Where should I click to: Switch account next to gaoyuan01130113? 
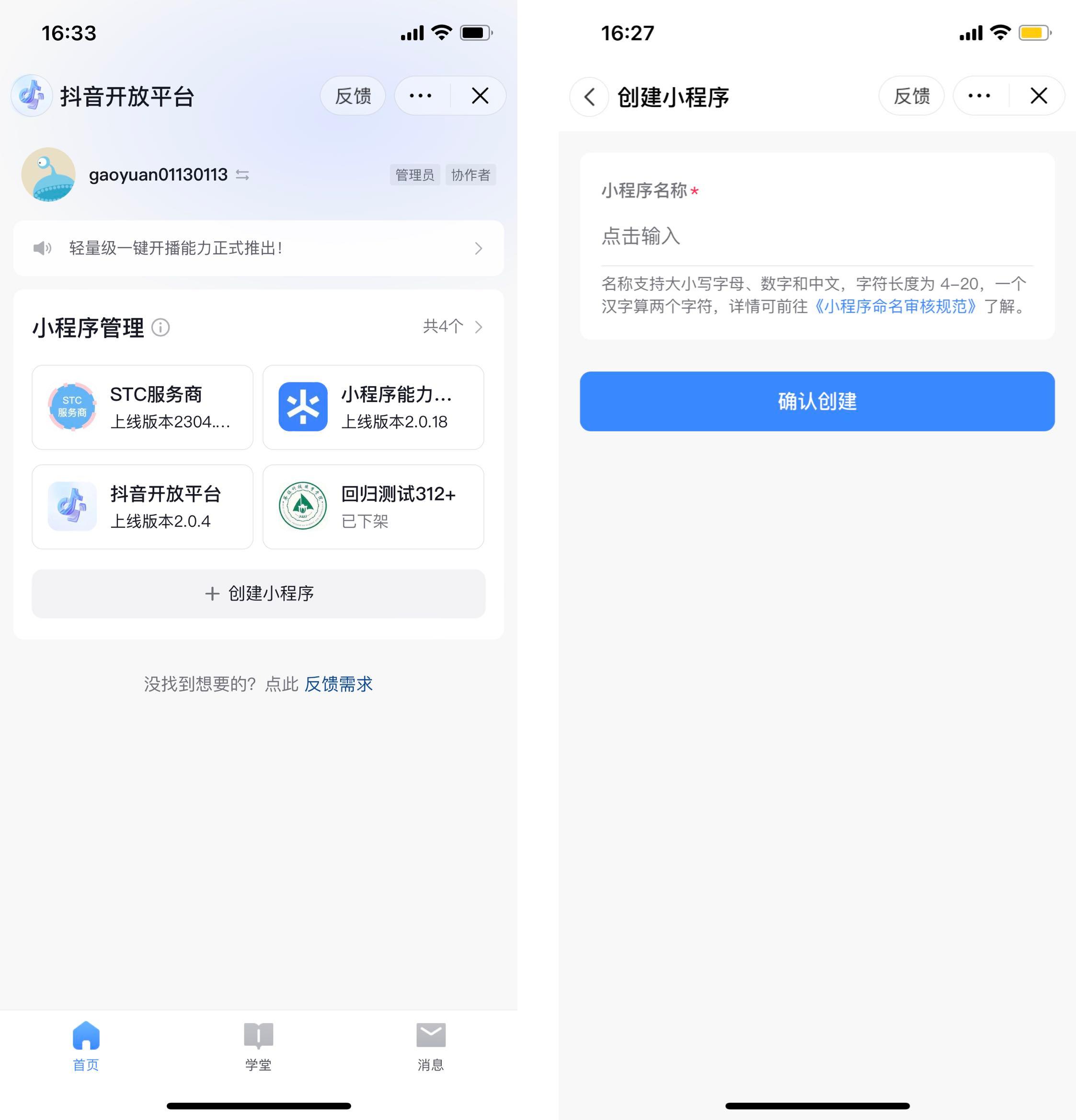pos(243,175)
